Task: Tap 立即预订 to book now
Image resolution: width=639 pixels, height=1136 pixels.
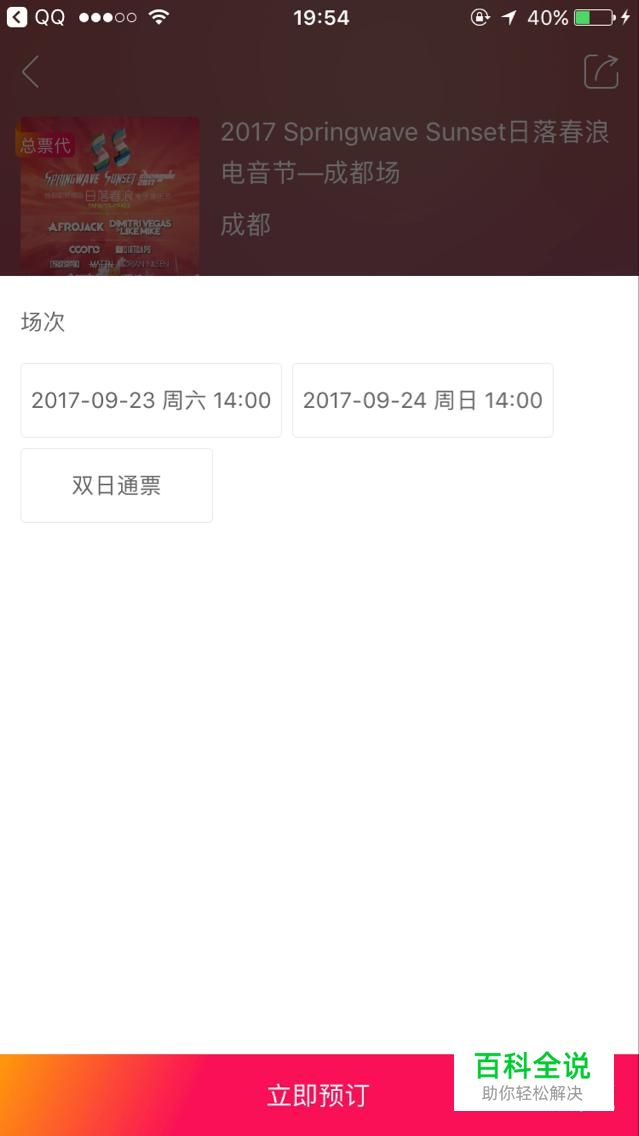Action: pyautogui.click(x=319, y=1095)
